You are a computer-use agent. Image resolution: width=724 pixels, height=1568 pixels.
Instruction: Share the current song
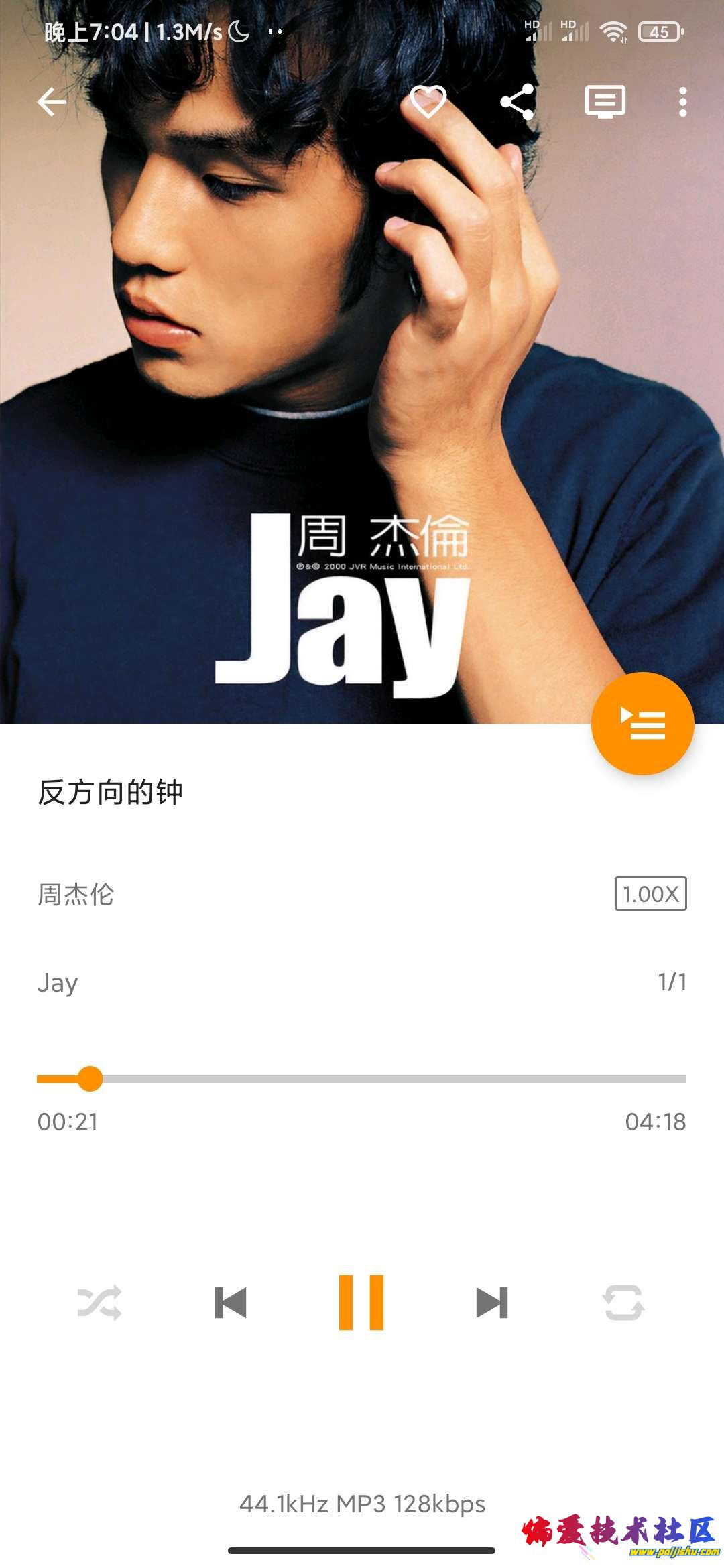point(516,101)
